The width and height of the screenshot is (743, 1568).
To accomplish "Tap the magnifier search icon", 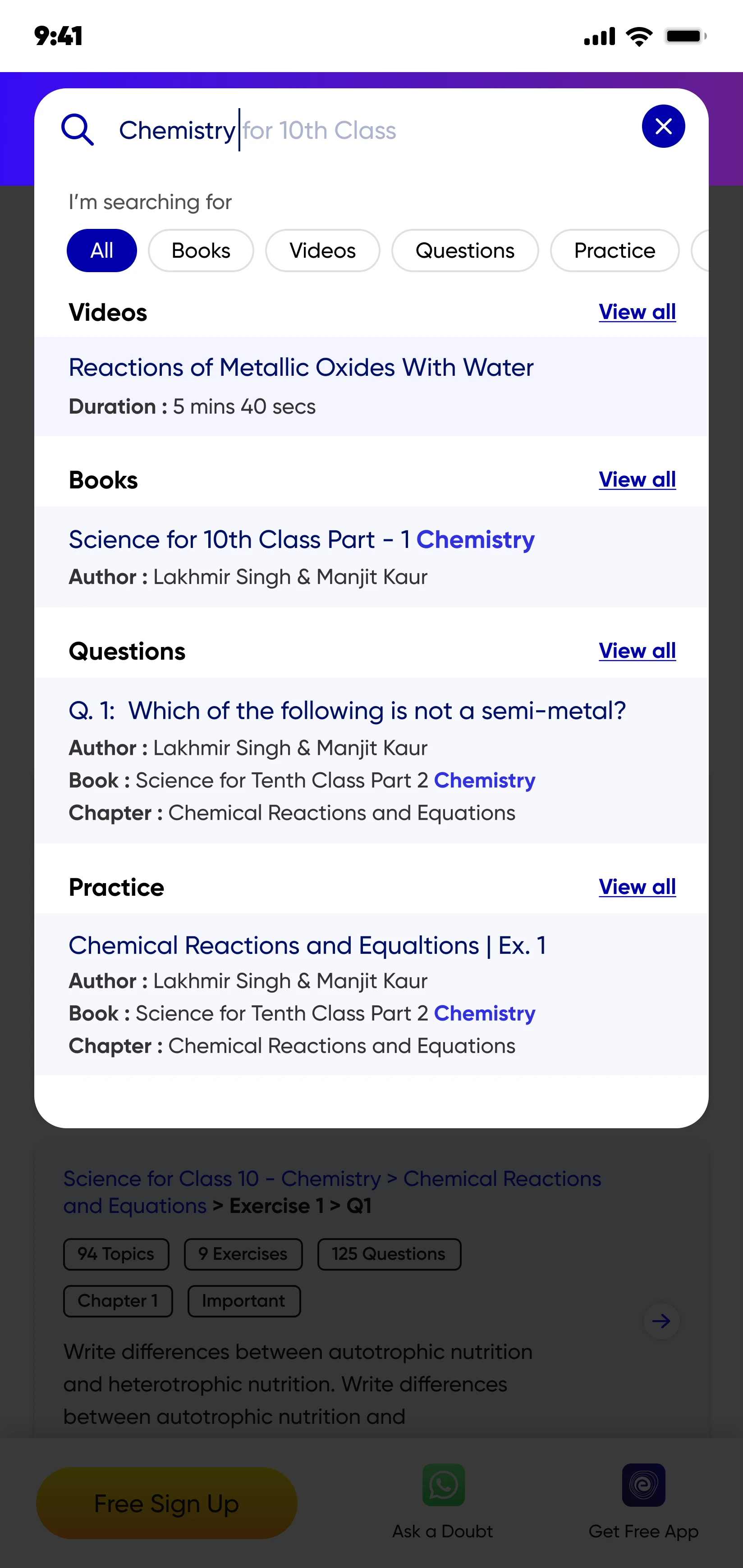I will (x=78, y=130).
